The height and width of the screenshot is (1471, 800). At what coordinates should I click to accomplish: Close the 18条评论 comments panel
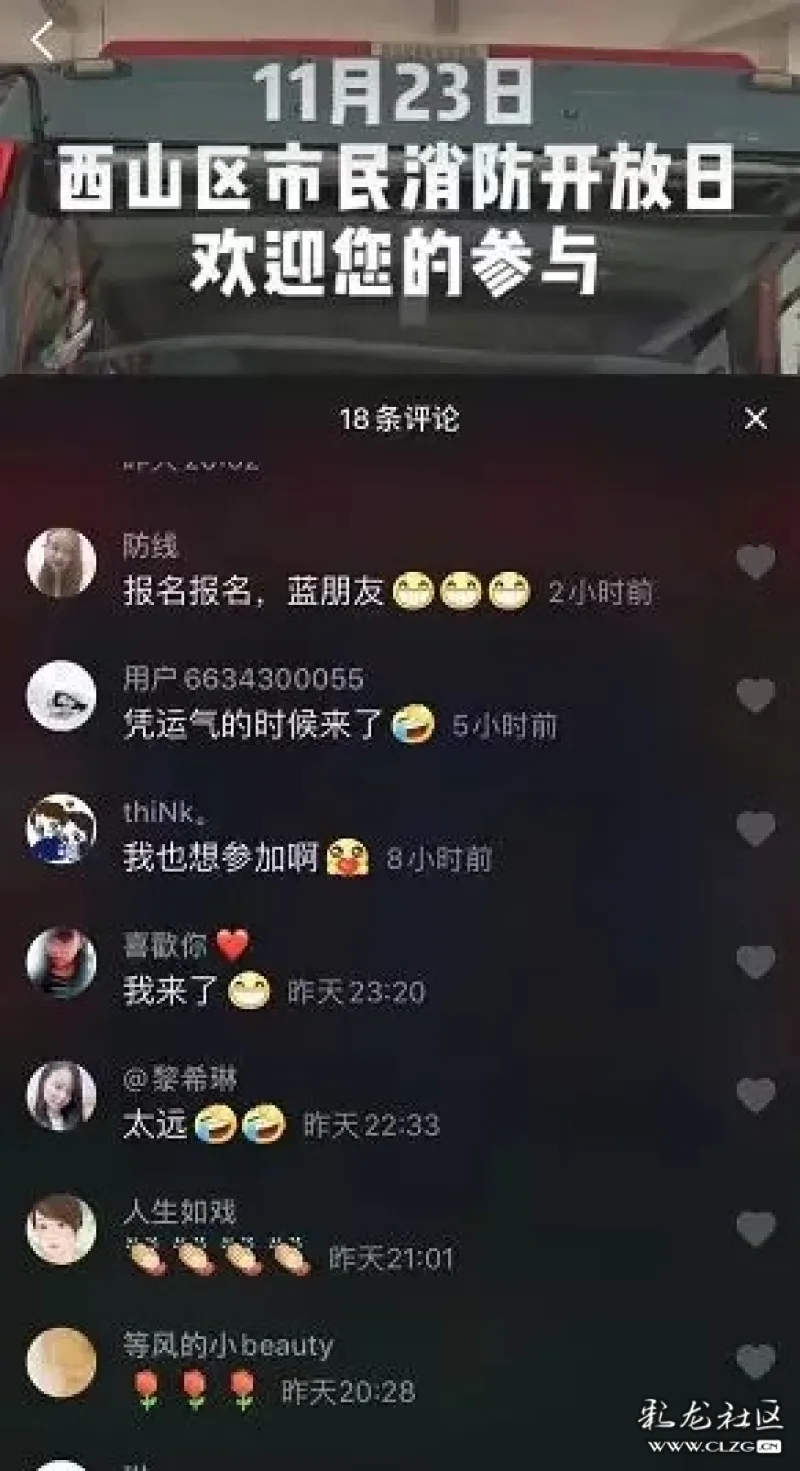tap(756, 419)
